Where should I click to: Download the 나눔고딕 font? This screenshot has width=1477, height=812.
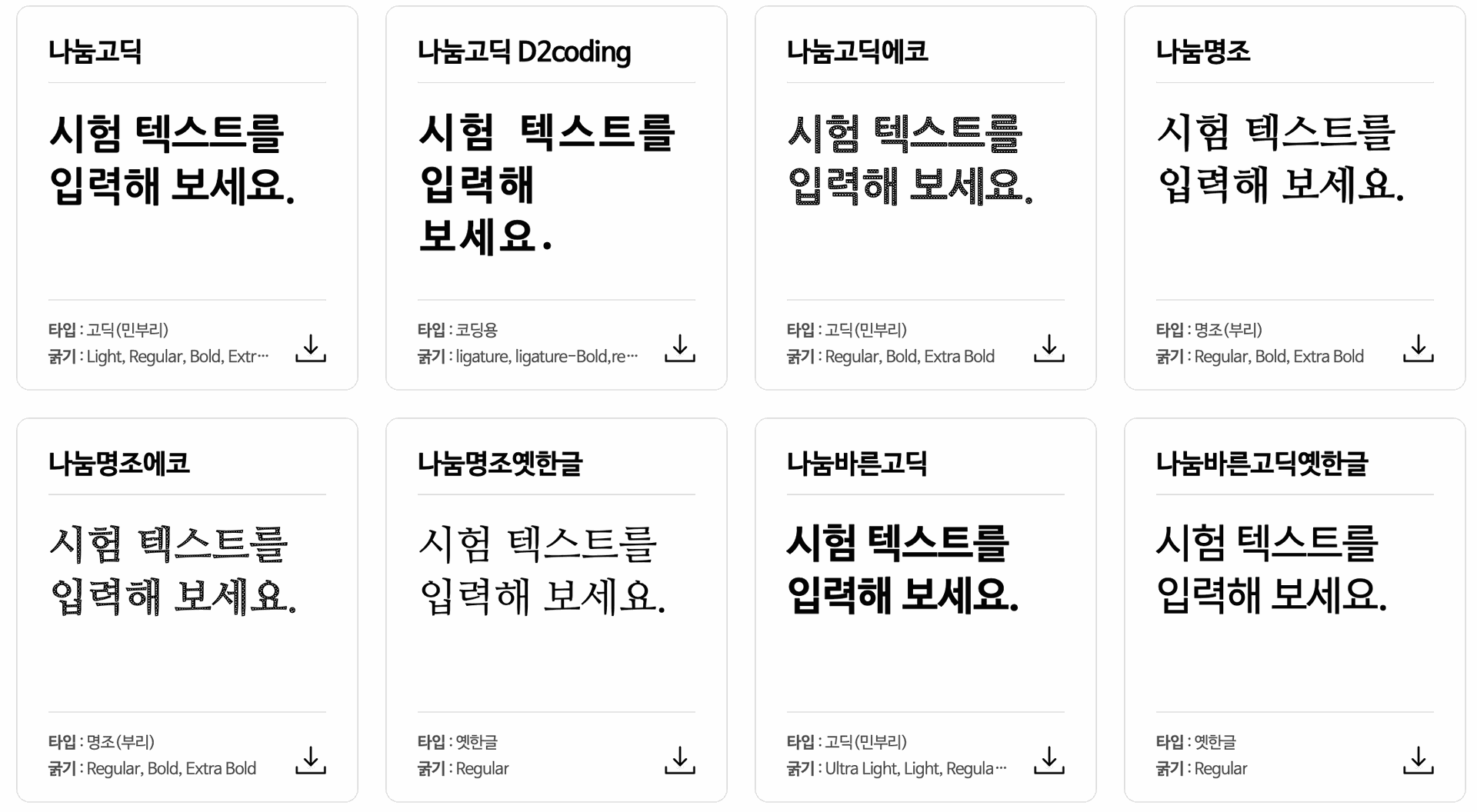(311, 348)
